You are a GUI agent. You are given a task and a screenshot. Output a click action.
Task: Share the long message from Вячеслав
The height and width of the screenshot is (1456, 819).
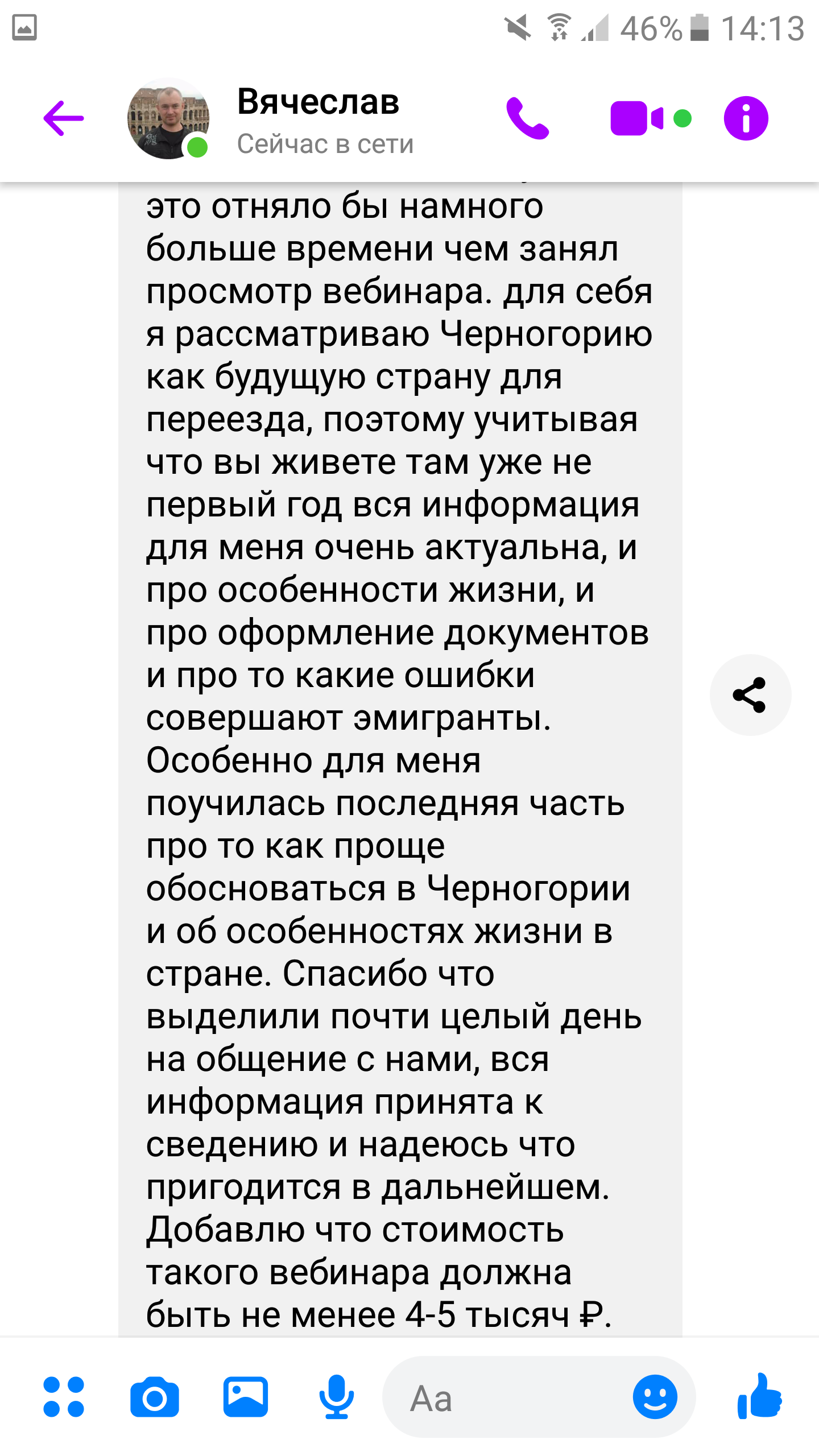coord(750,694)
